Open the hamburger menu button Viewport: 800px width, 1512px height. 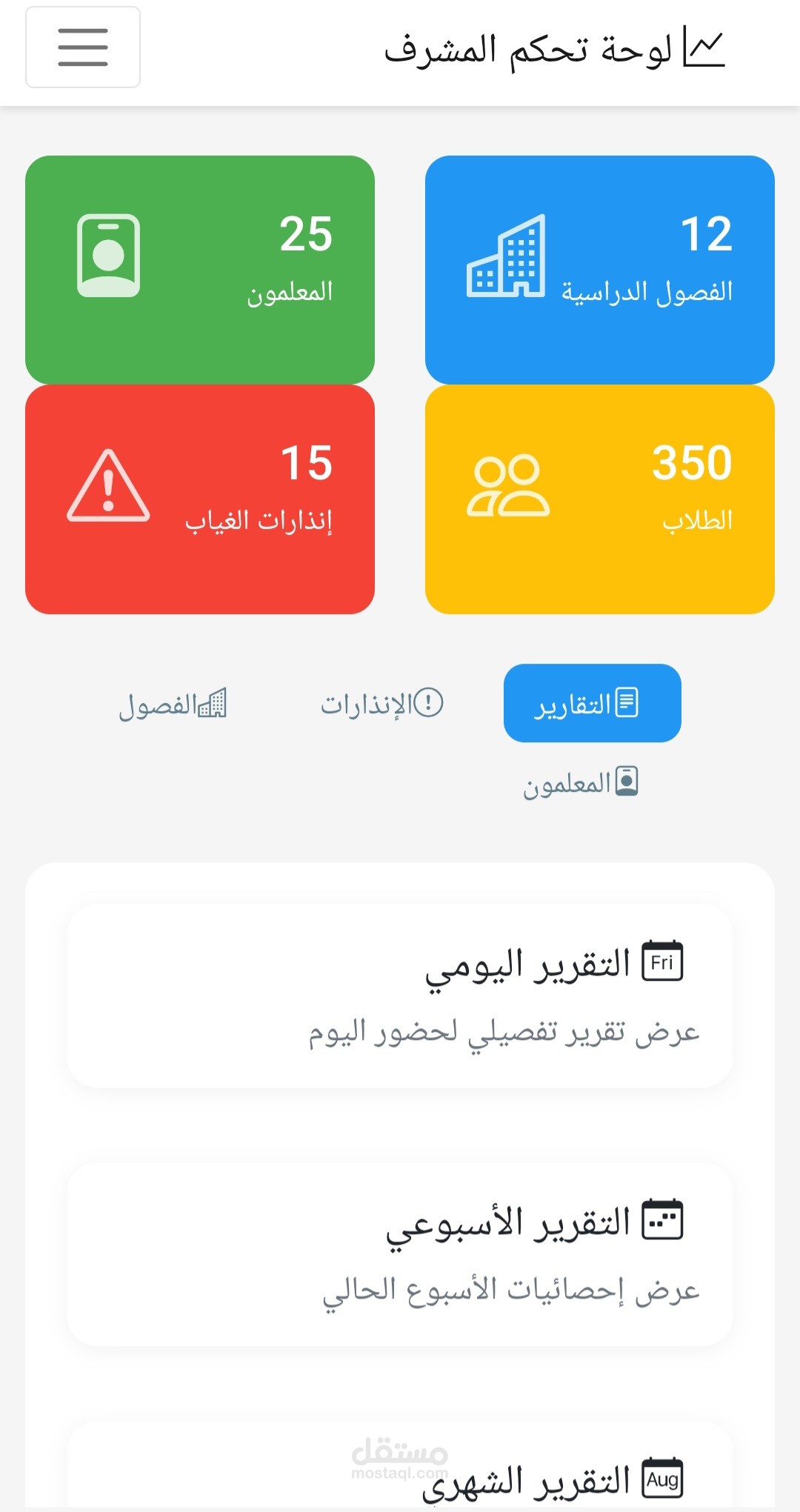pos(83,47)
